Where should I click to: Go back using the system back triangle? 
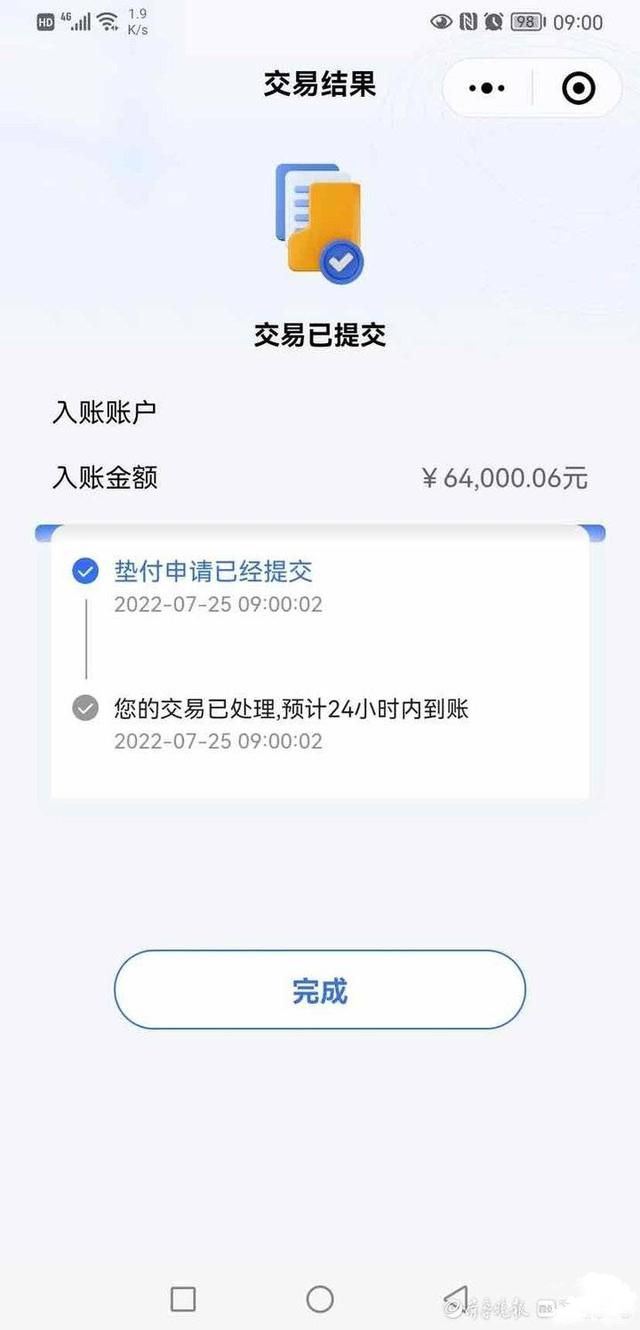pyautogui.click(x=456, y=1298)
